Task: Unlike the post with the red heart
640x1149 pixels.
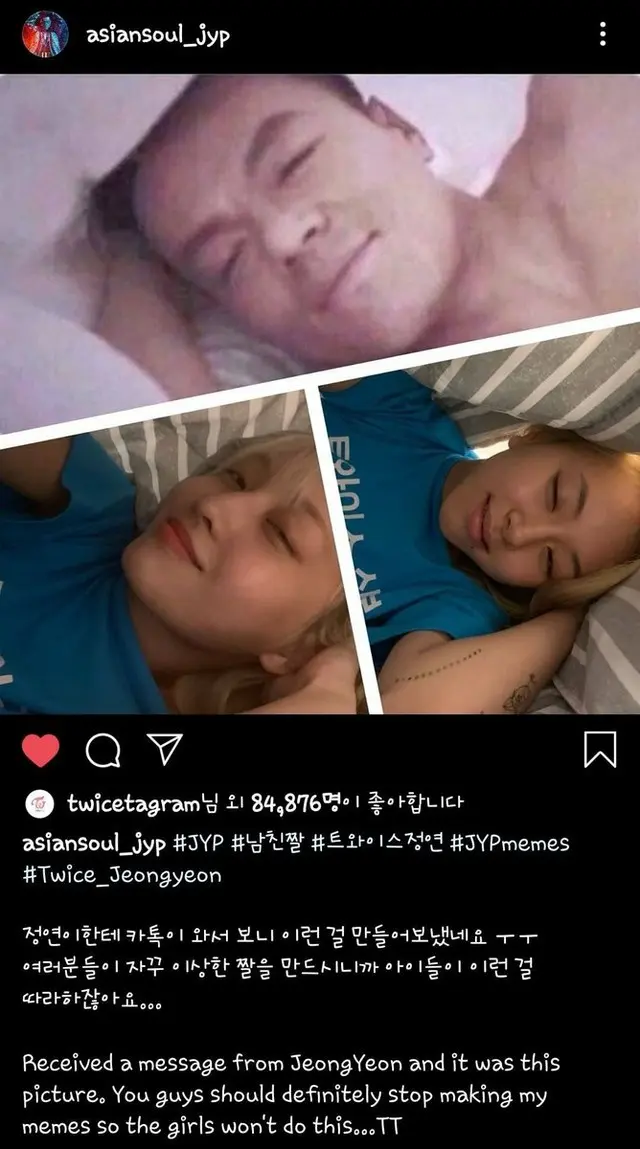Action: [x=40, y=750]
